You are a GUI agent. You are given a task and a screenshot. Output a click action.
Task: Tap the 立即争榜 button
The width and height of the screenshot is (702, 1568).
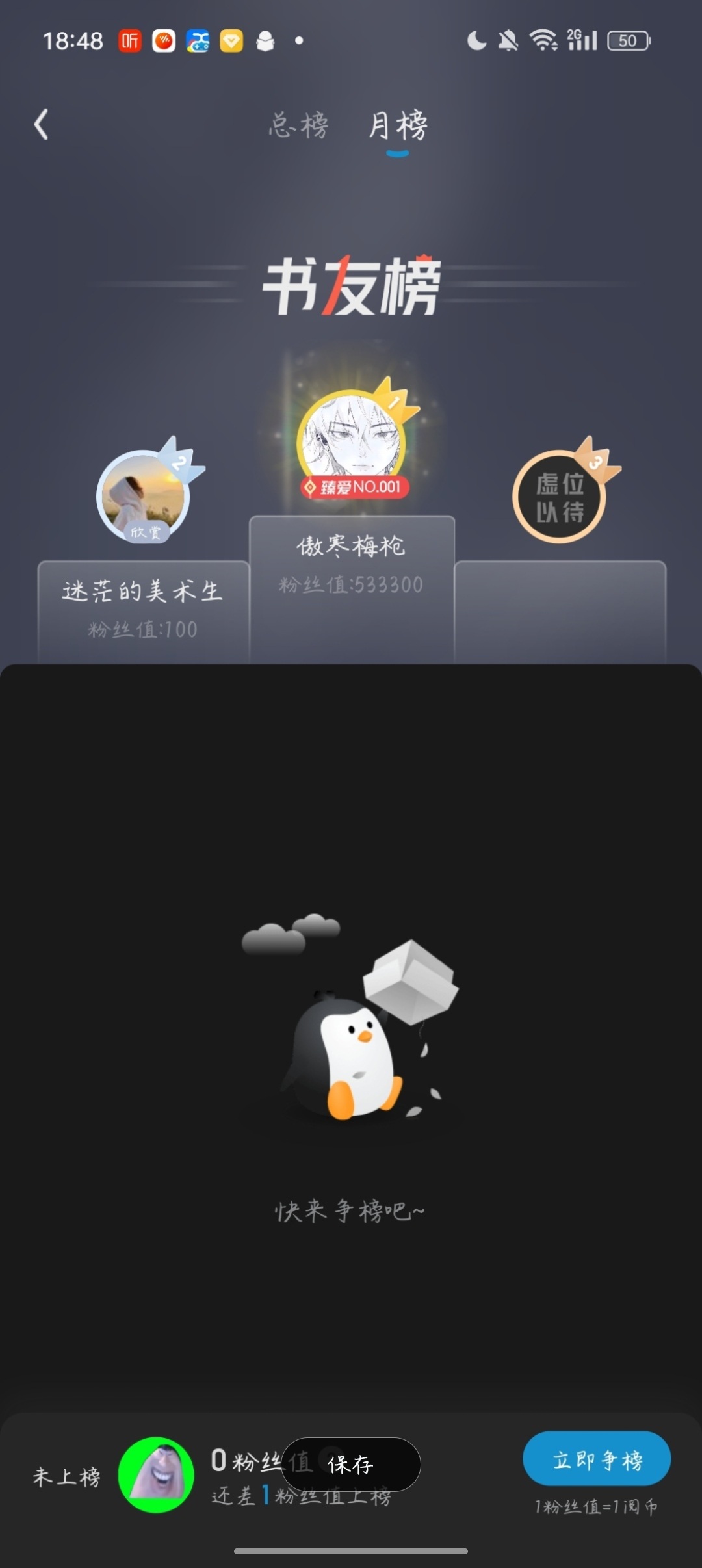click(596, 1459)
